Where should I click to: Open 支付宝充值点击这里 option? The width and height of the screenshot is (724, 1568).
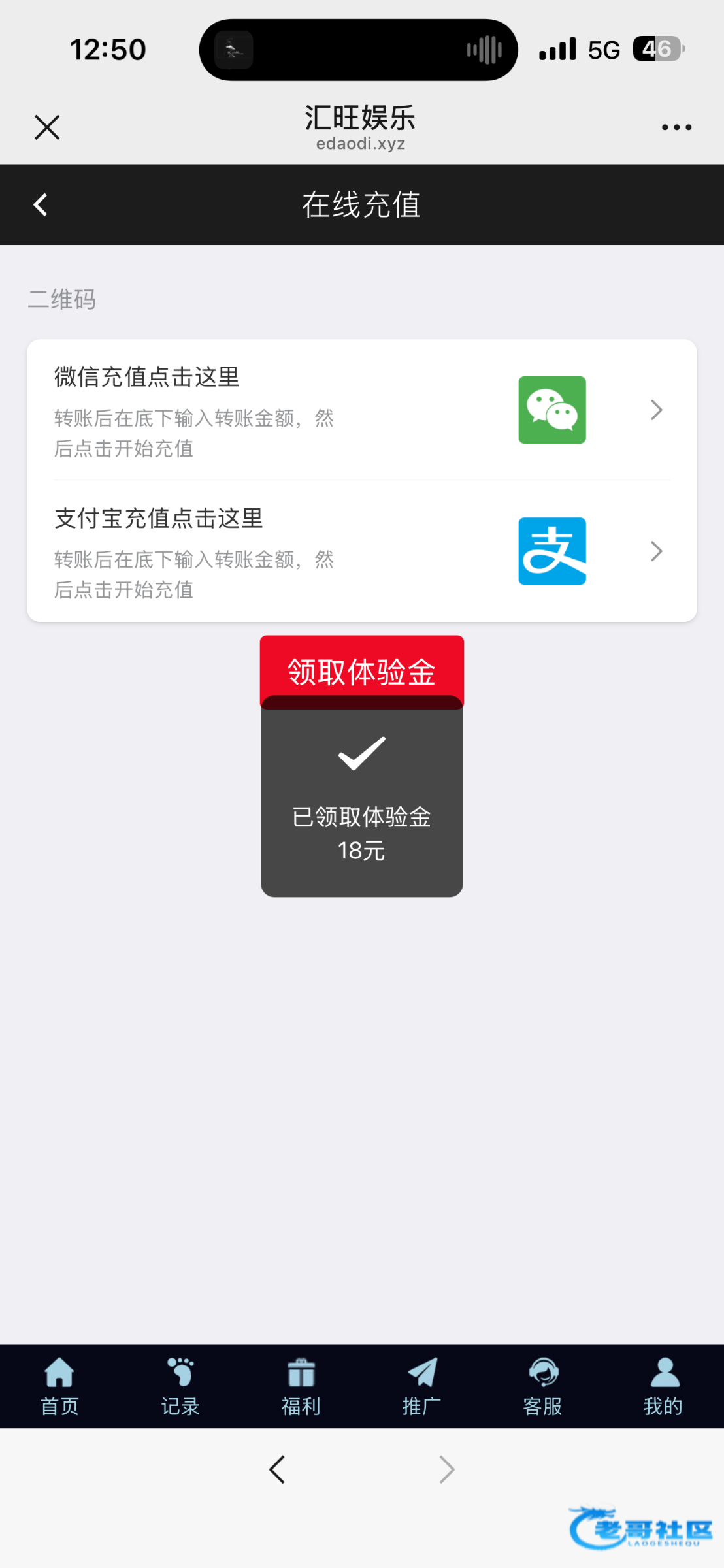click(361, 551)
